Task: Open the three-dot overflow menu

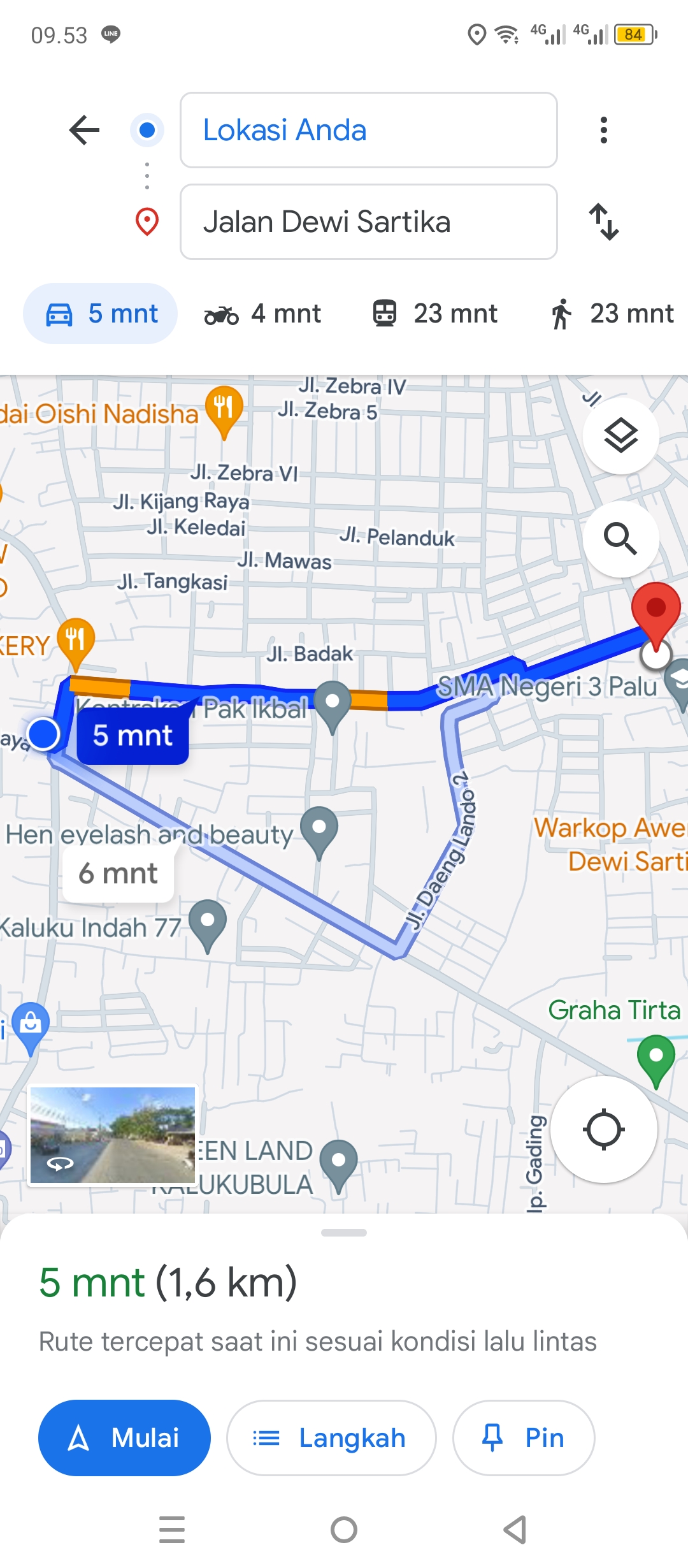Action: [x=603, y=130]
